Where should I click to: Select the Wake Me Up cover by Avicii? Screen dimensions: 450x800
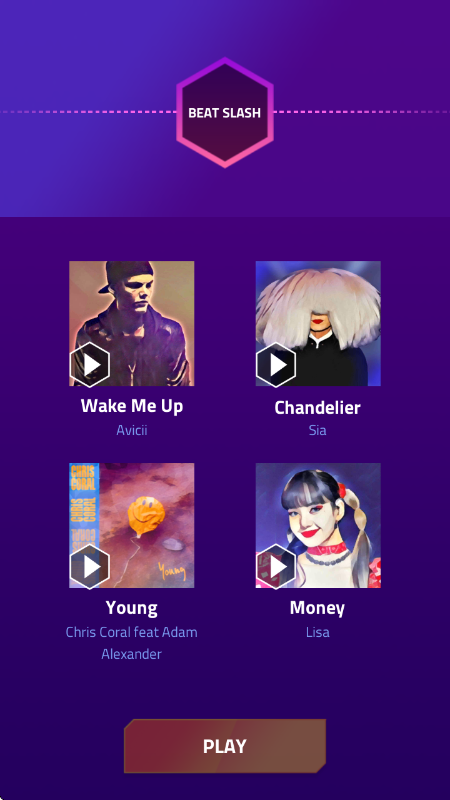tap(132, 323)
